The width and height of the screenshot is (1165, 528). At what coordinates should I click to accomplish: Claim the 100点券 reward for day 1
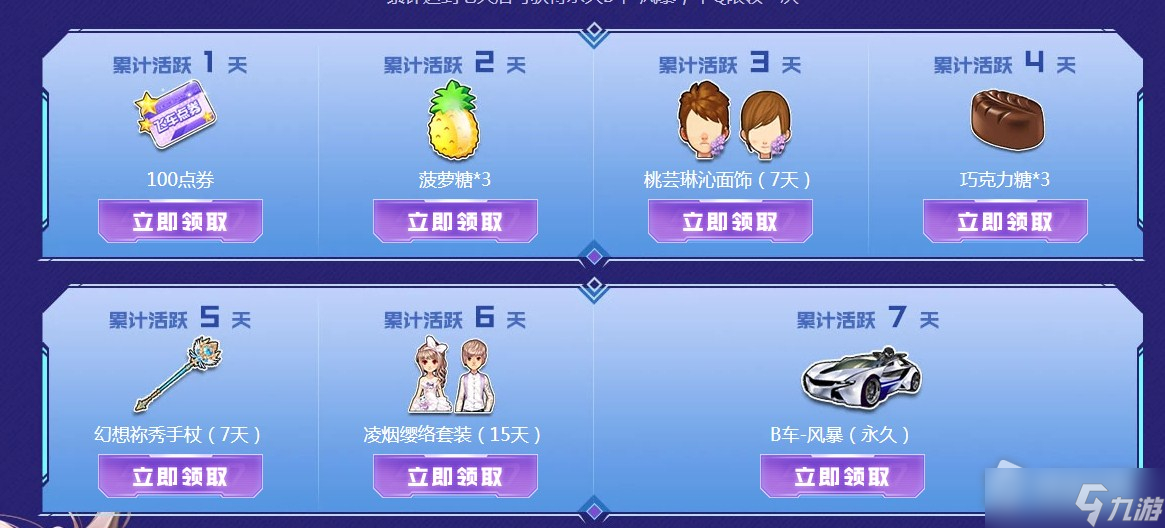(x=180, y=221)
